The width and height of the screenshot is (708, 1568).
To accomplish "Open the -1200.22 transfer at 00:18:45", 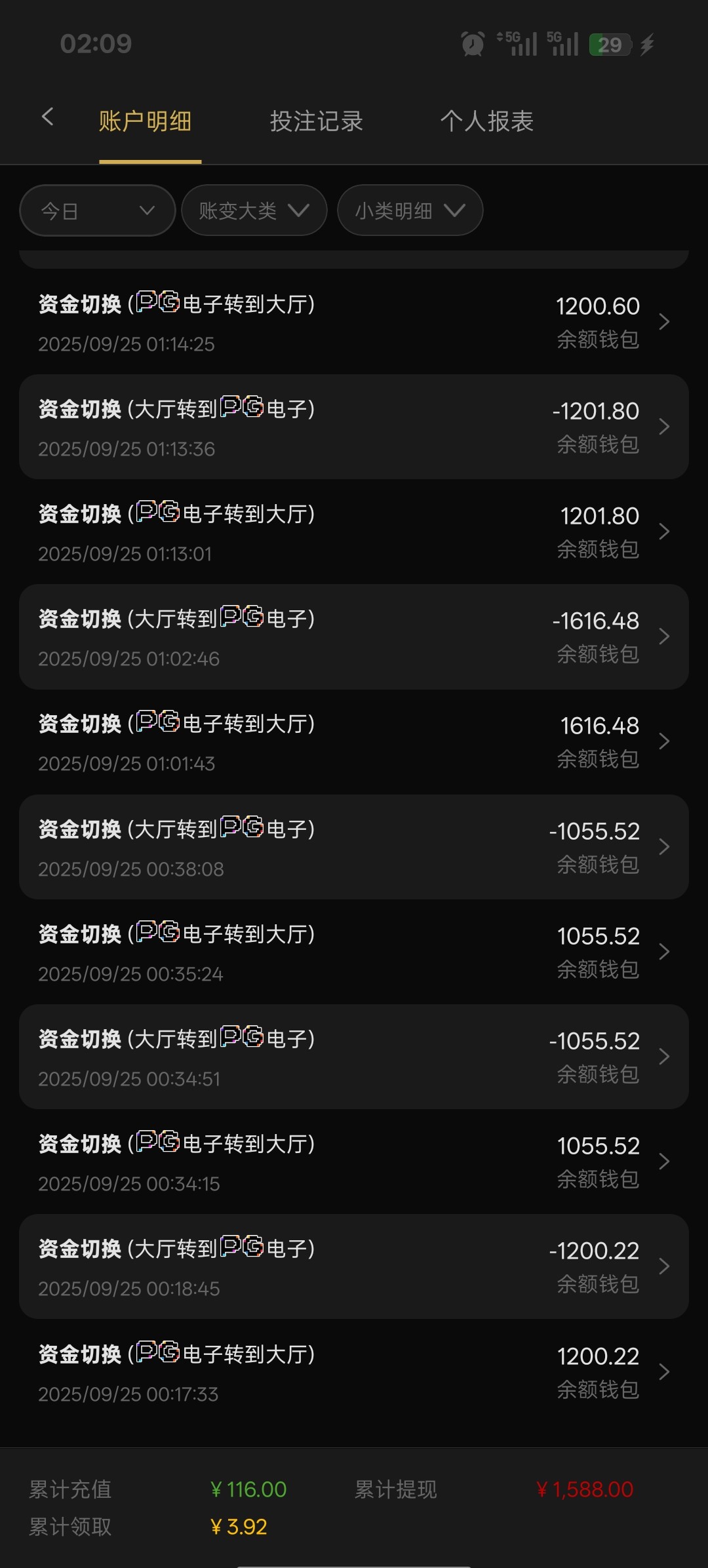I will pos(354,1266).
